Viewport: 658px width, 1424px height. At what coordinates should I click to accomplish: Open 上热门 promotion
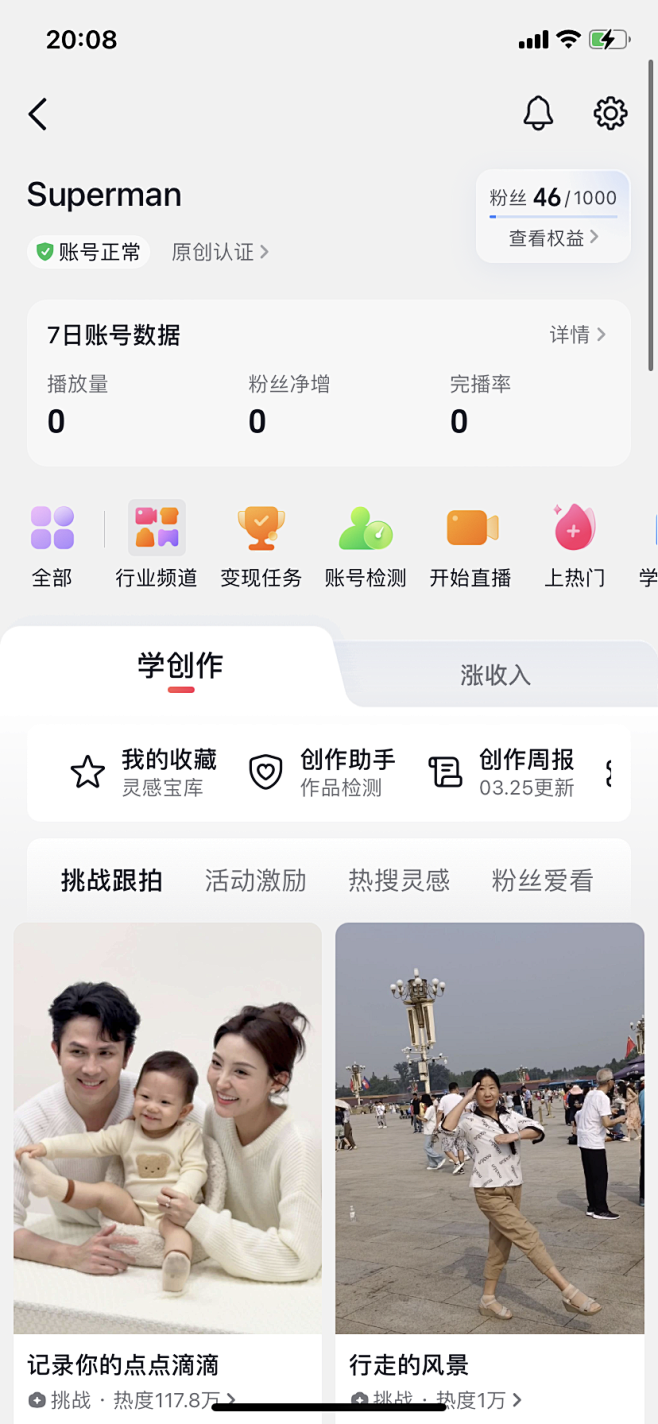click(x=575, y=545)
